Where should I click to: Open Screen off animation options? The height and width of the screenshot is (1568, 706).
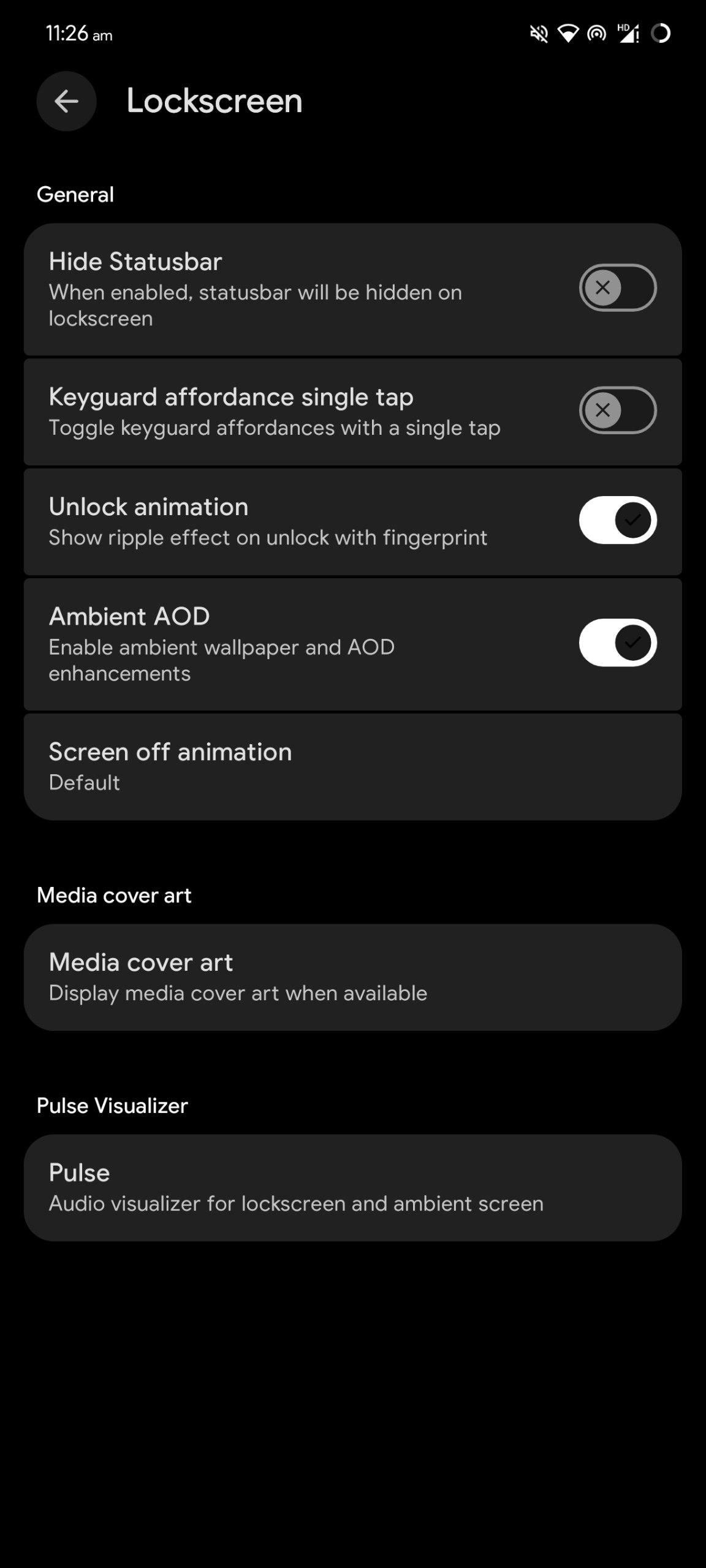click(352, 766)
